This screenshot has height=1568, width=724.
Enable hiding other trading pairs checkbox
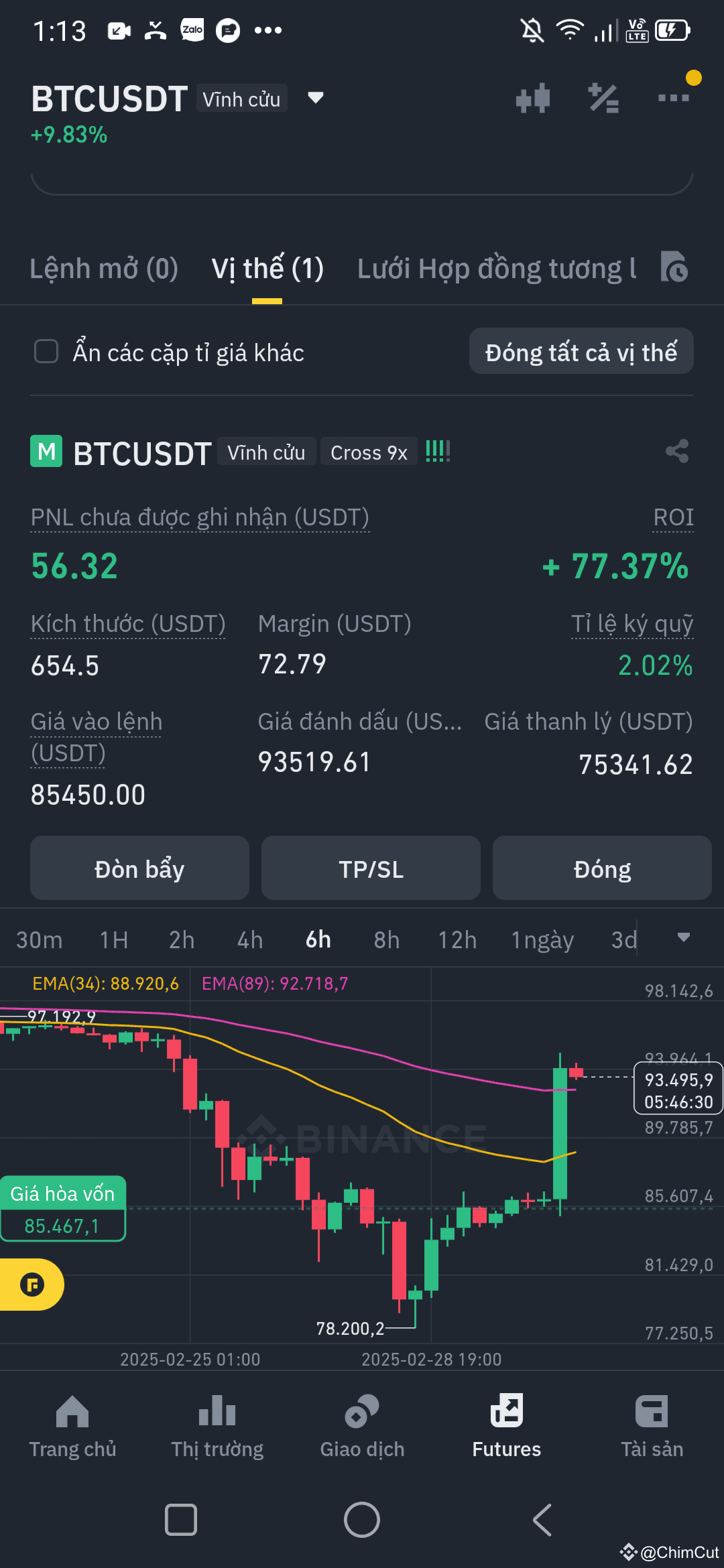pyautogui.click(x=46, y=351)
